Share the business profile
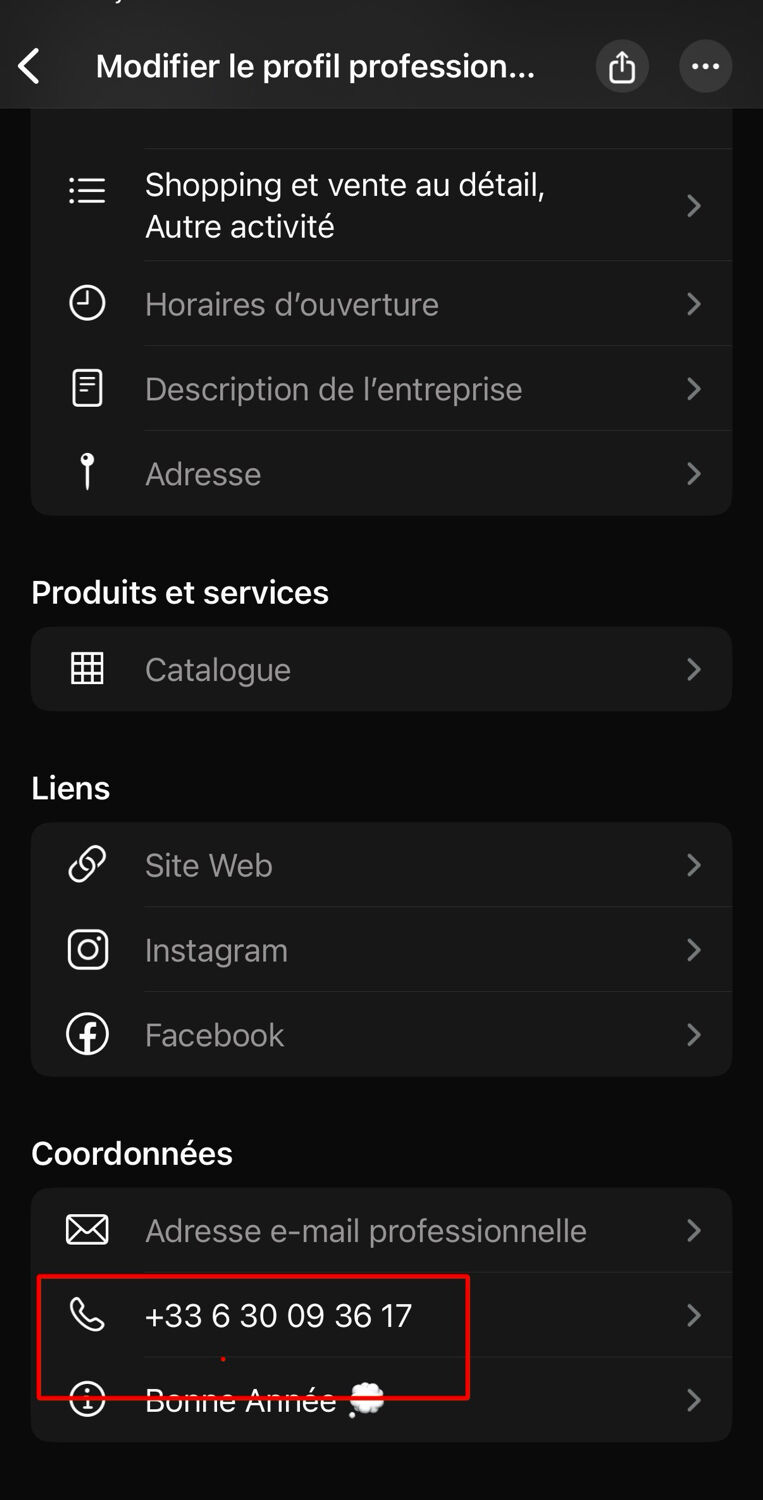Image resolution: width=763 pixels, height=1500 pixels. point(622,67)
